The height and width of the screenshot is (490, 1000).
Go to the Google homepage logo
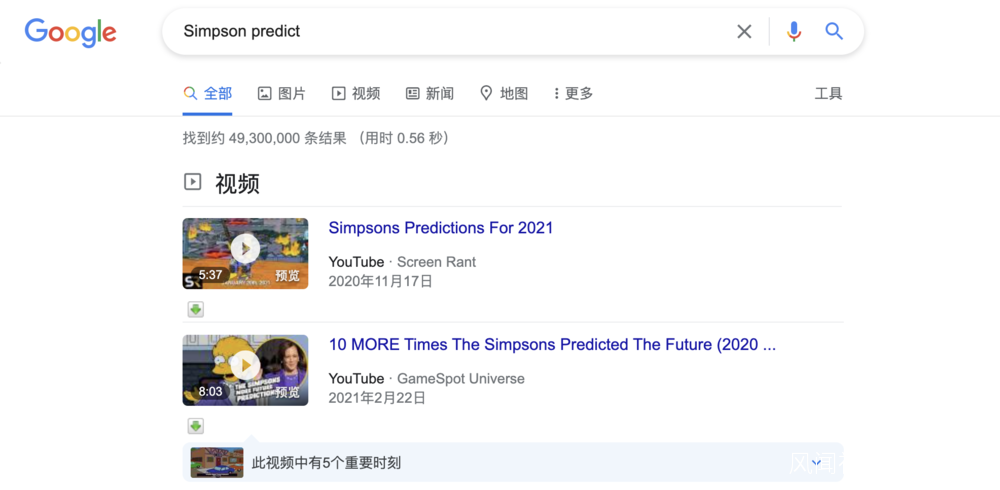tap(70, 32)
